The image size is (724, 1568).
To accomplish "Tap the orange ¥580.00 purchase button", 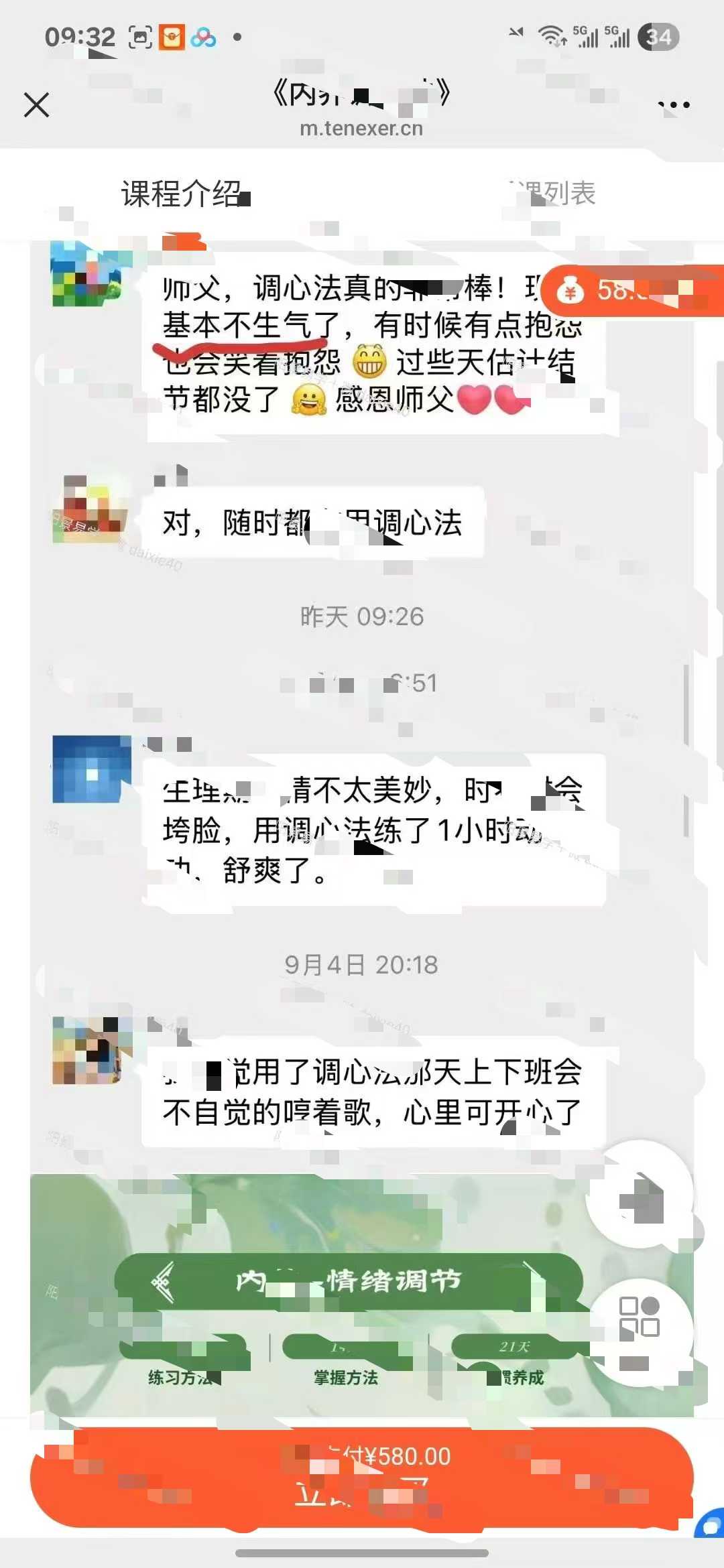I will 362,1477.
